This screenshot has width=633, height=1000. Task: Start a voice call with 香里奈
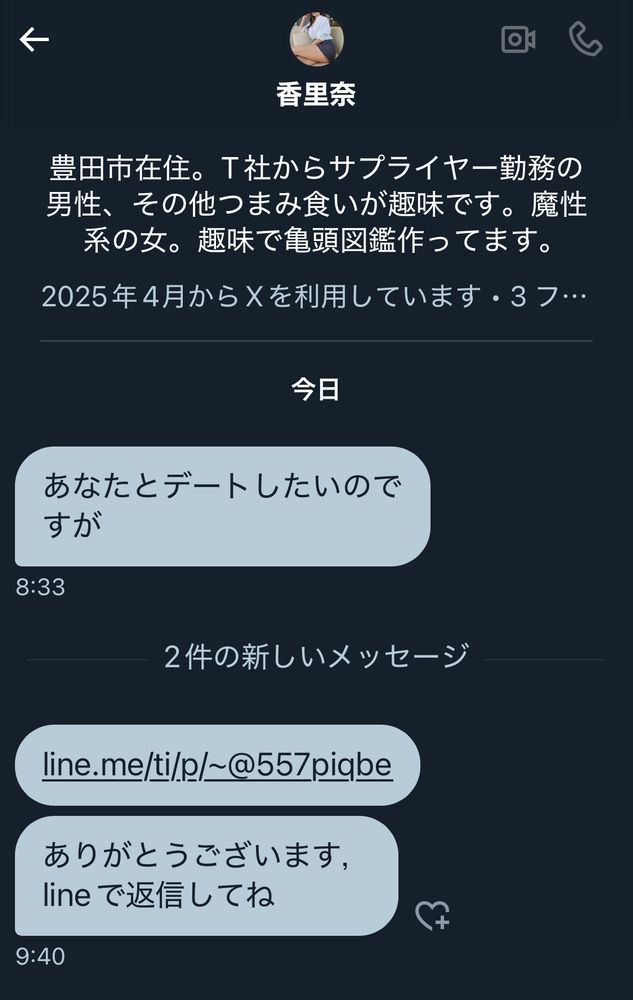585,39
